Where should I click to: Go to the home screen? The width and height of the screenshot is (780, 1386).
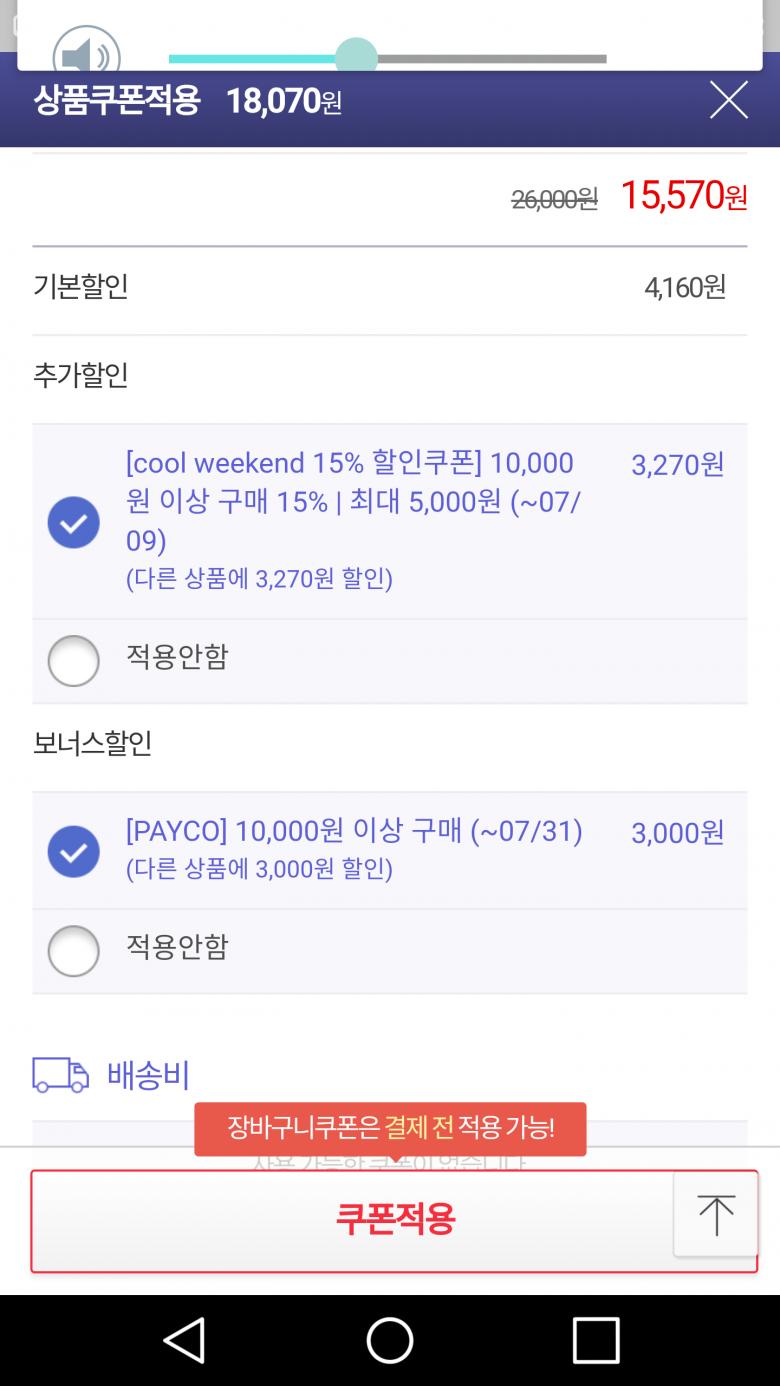pos(390,1340)
